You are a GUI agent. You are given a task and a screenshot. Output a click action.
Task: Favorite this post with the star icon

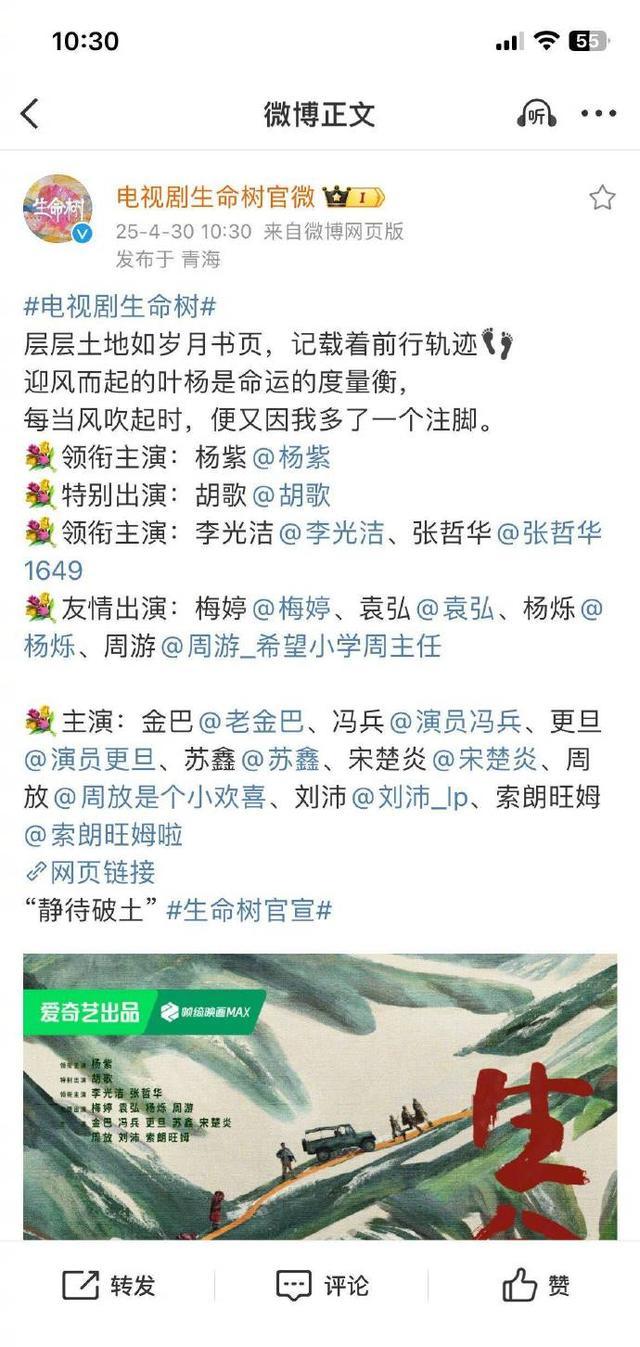click(x=602, y=198)
